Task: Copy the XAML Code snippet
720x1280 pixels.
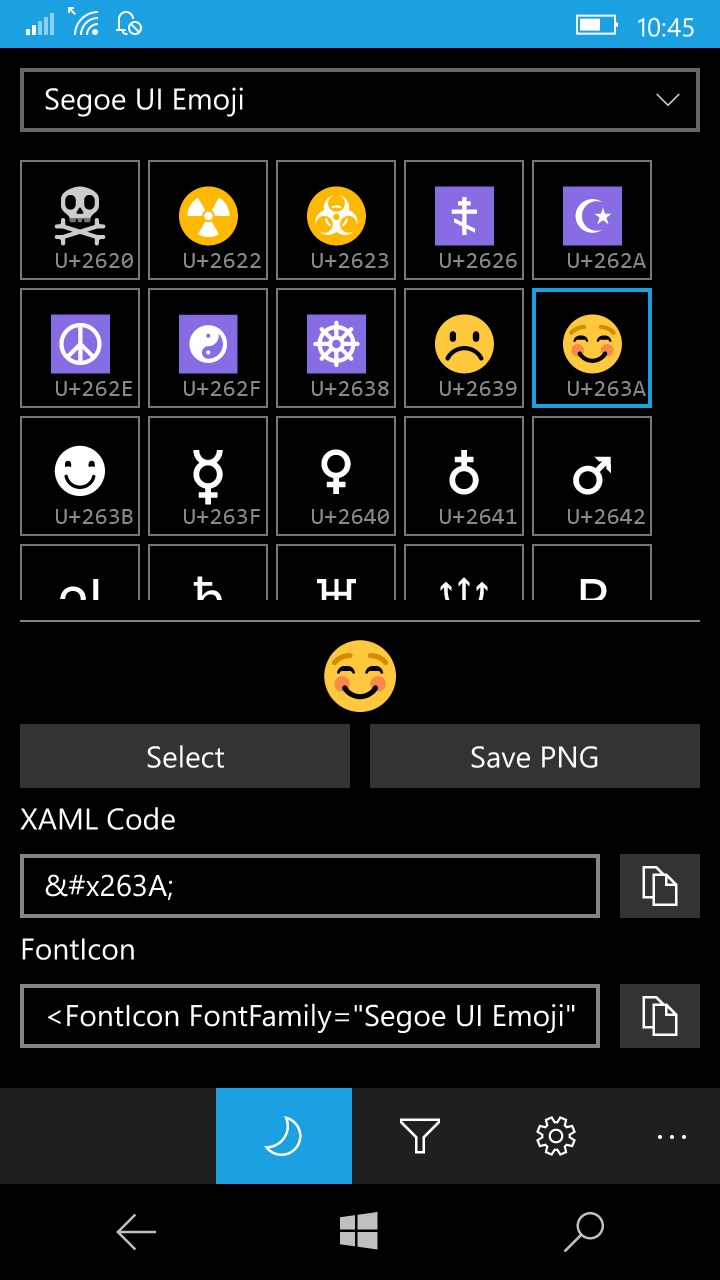Action: click(x=659, y=886)
